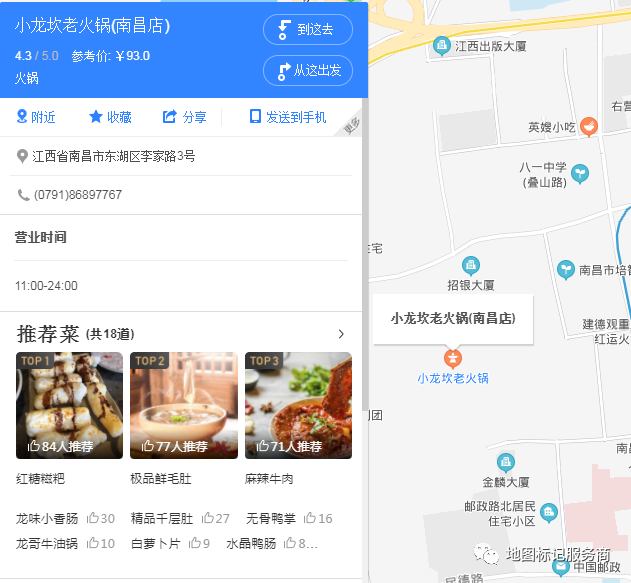Open the TOP1 dish 红糖糍粑 photo
The image size is (631, 583).
(69, 405)
